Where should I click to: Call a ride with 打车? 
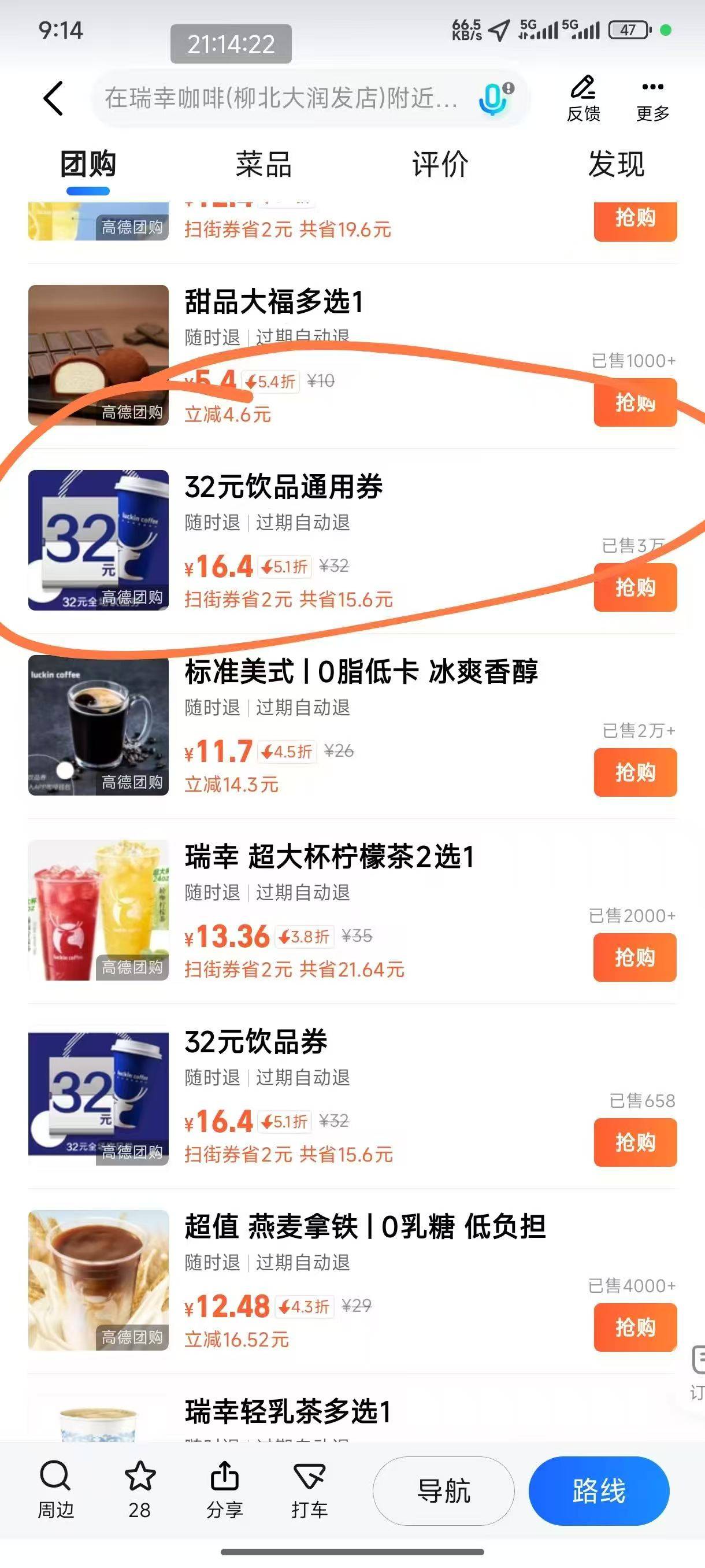310,1490
